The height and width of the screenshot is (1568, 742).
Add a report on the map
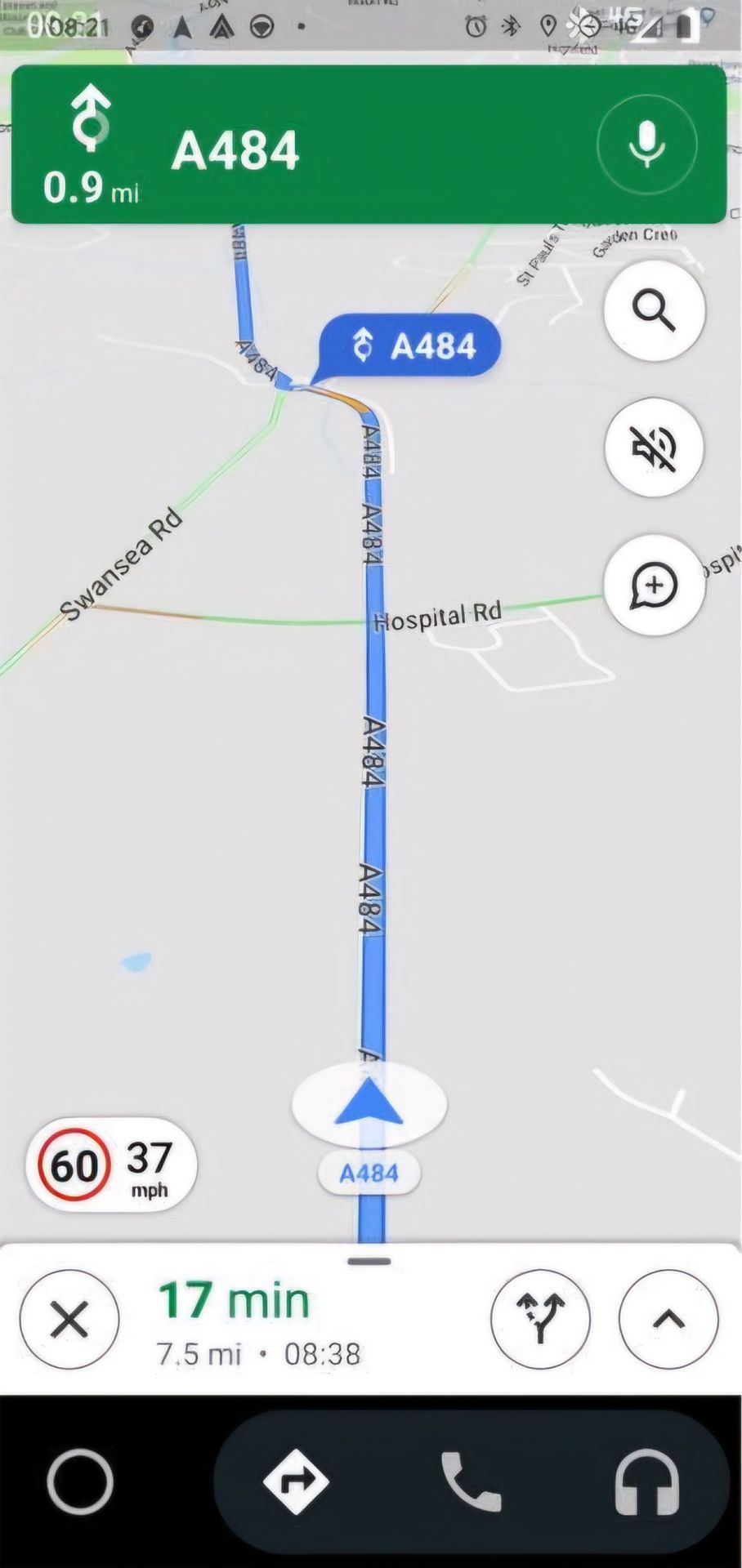[x=654, y=585]
